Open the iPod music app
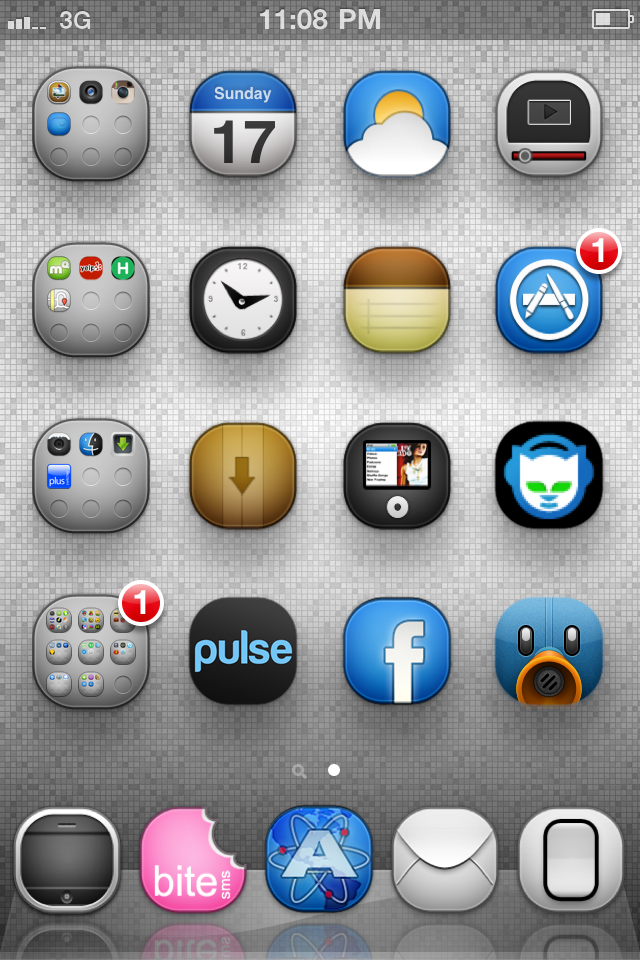 coord(396,476)
